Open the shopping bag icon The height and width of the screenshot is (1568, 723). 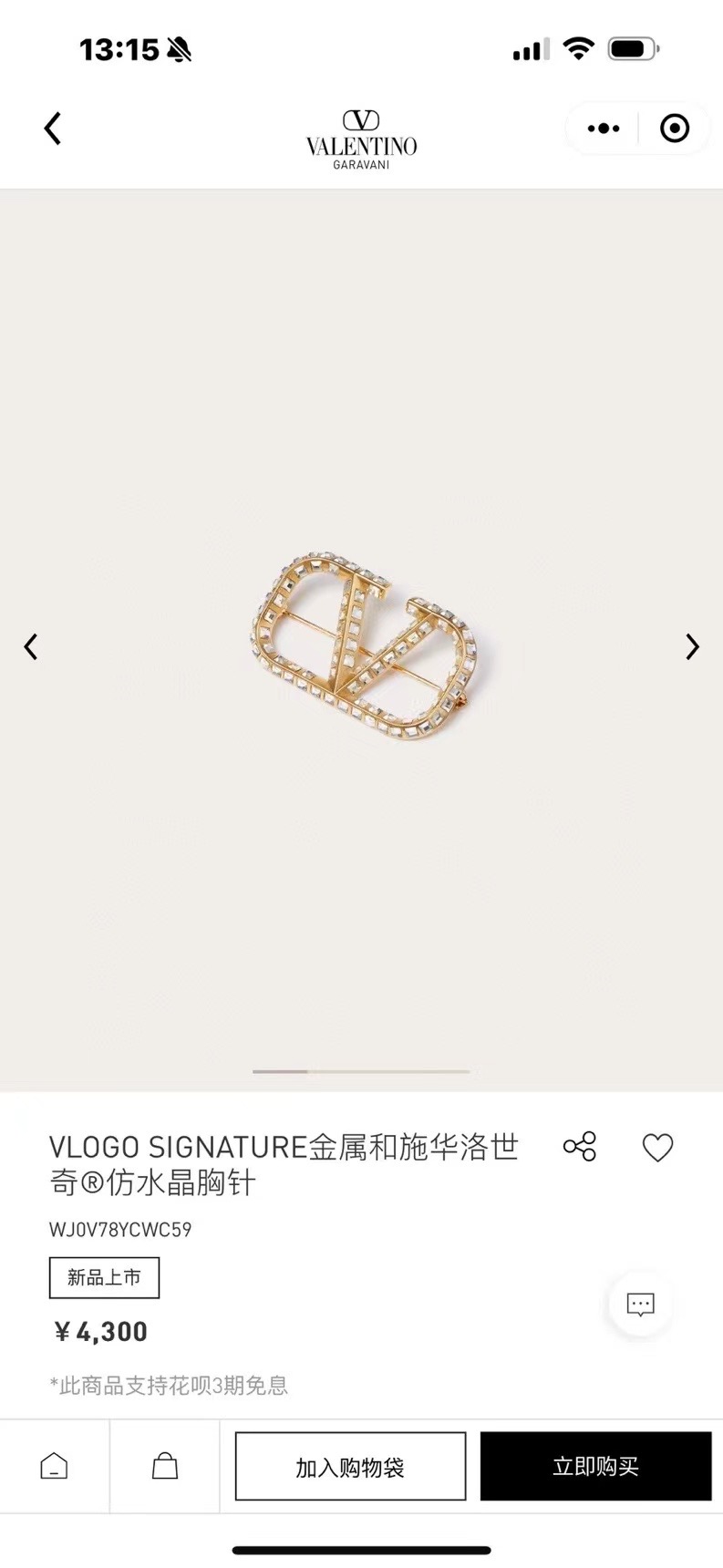(164, 1466)
